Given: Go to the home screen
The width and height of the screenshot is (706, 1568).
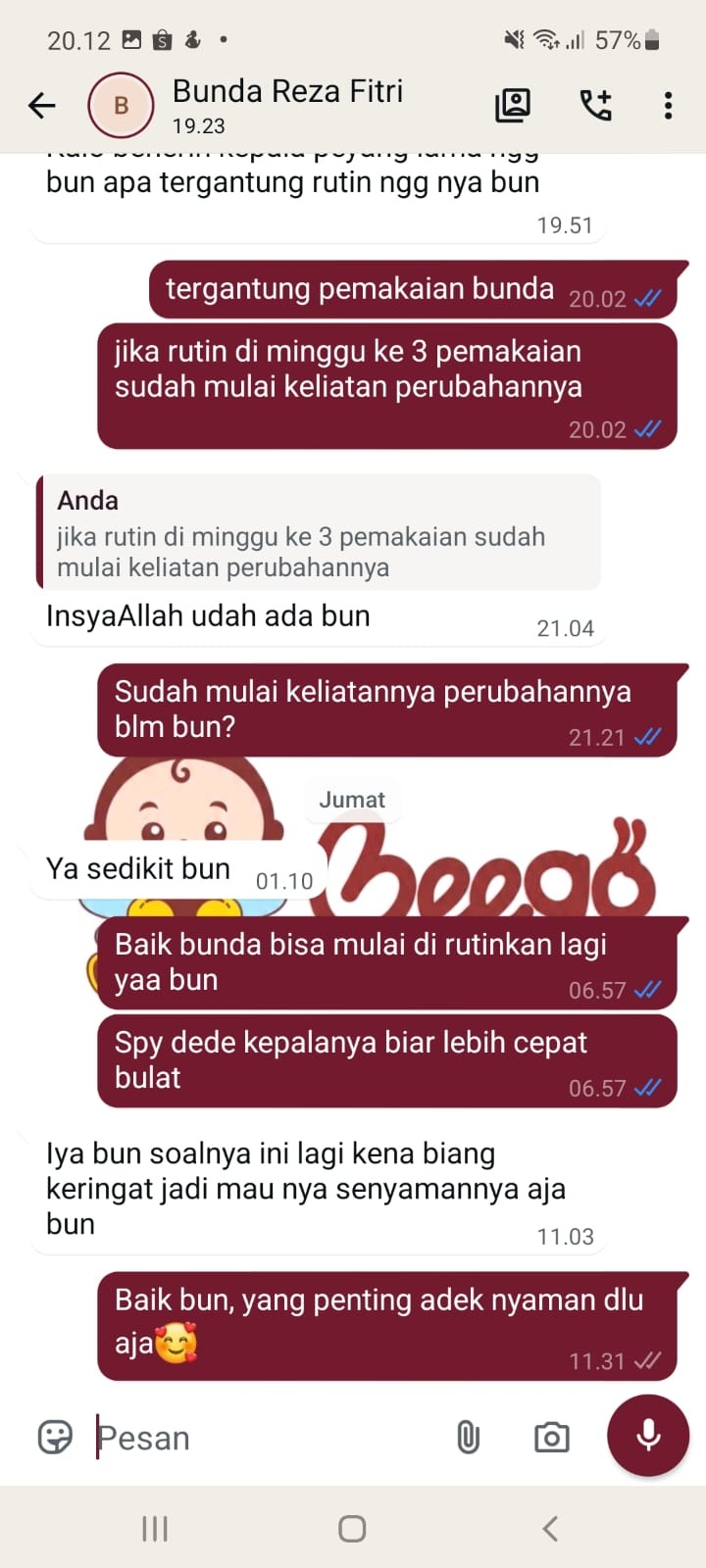Looking at the screenshot, I should (x=352, y=1529).
